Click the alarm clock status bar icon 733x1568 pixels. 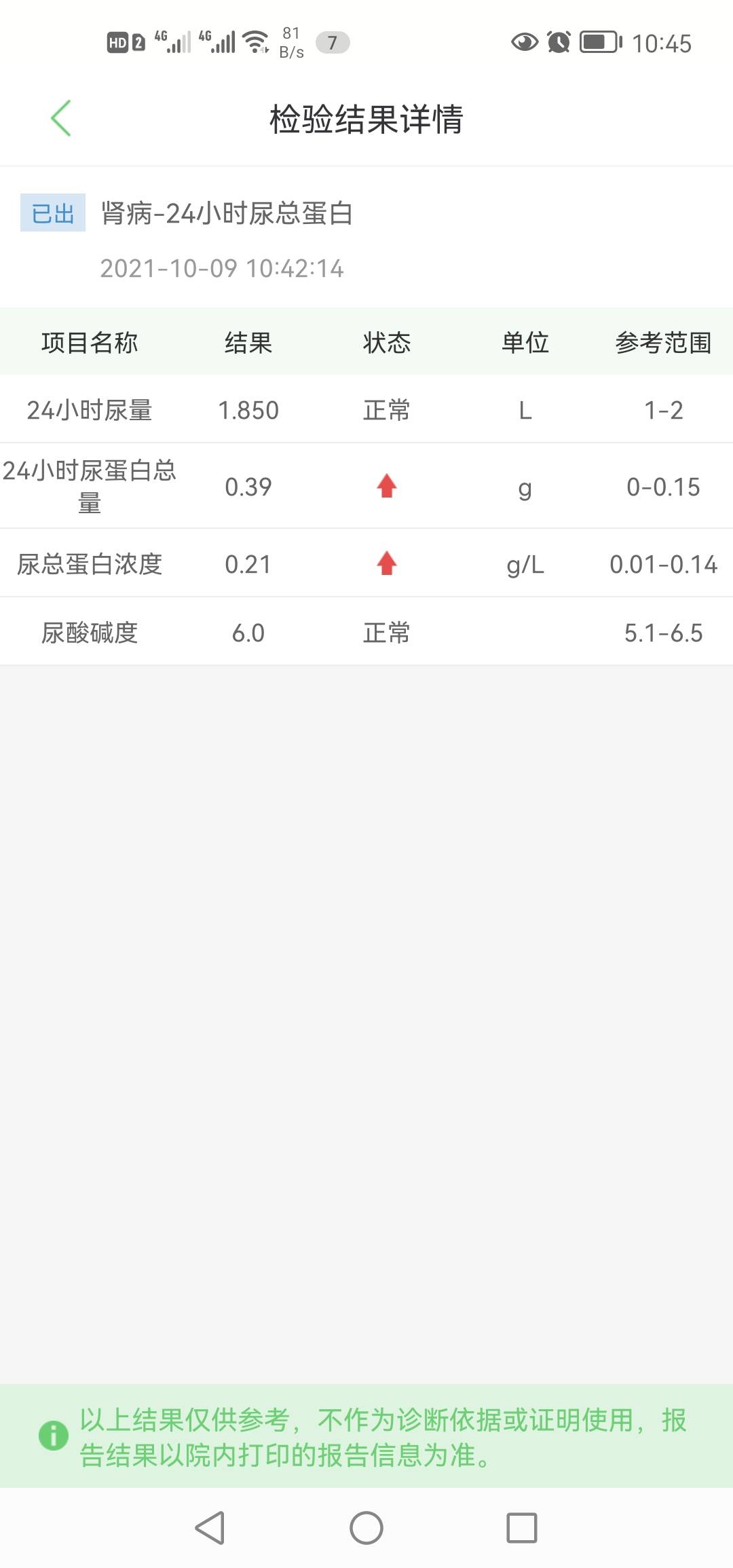pyautogui.click(x=558, y=43)
